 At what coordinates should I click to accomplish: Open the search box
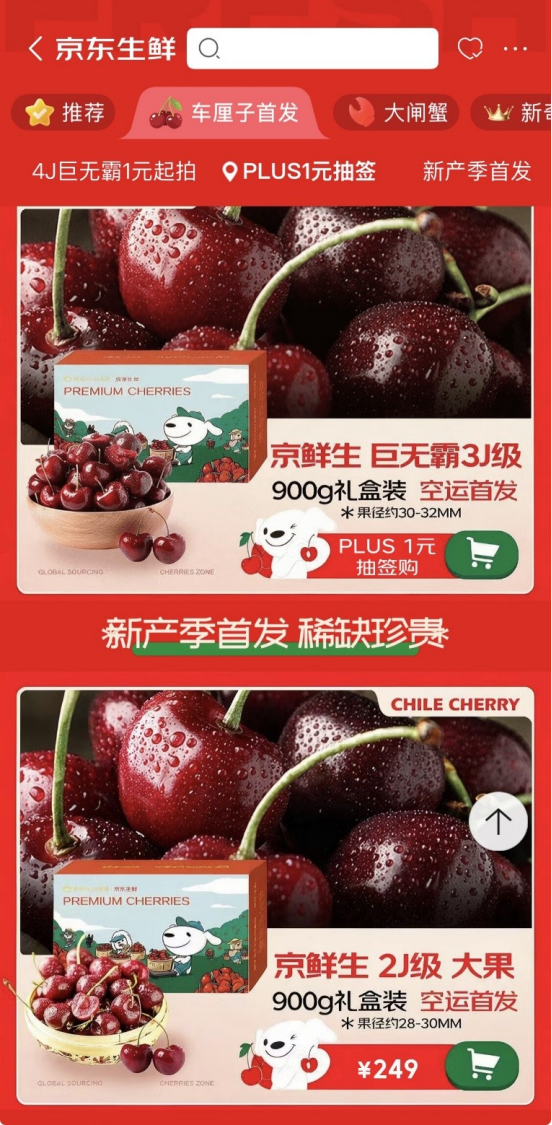pyautogui.click(x=312, y=49)
